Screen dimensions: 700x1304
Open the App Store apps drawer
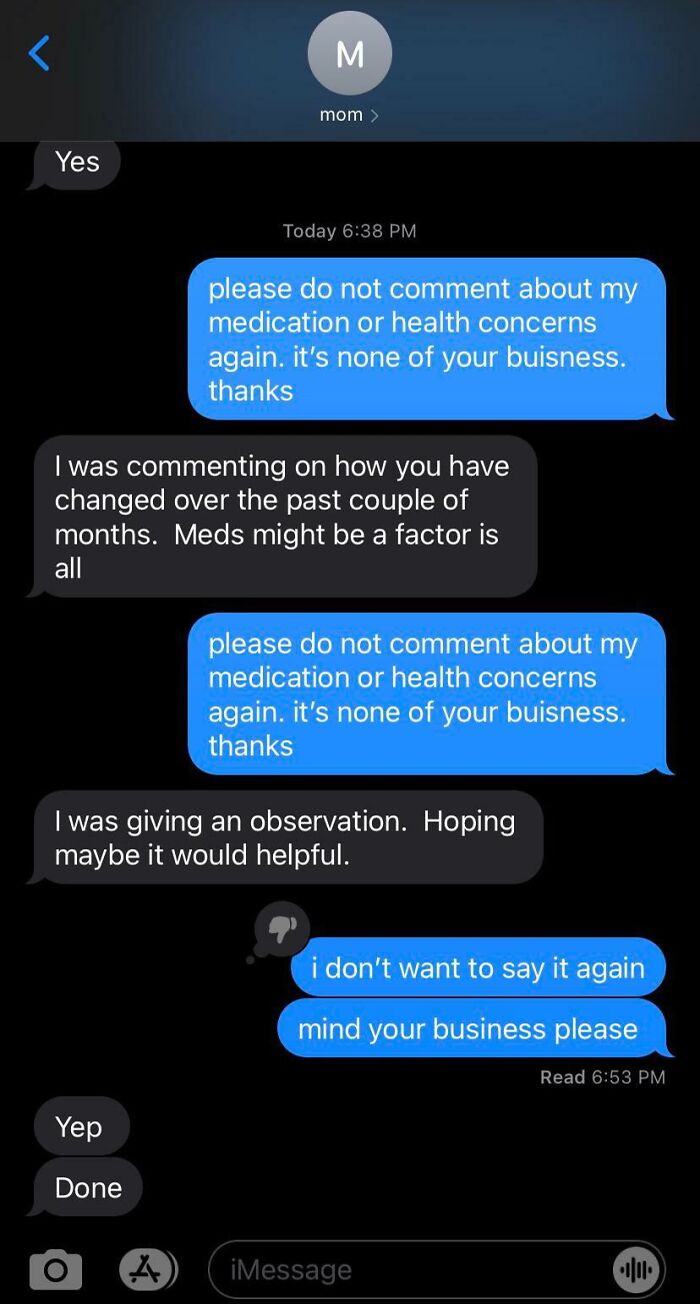point(147,1269)
